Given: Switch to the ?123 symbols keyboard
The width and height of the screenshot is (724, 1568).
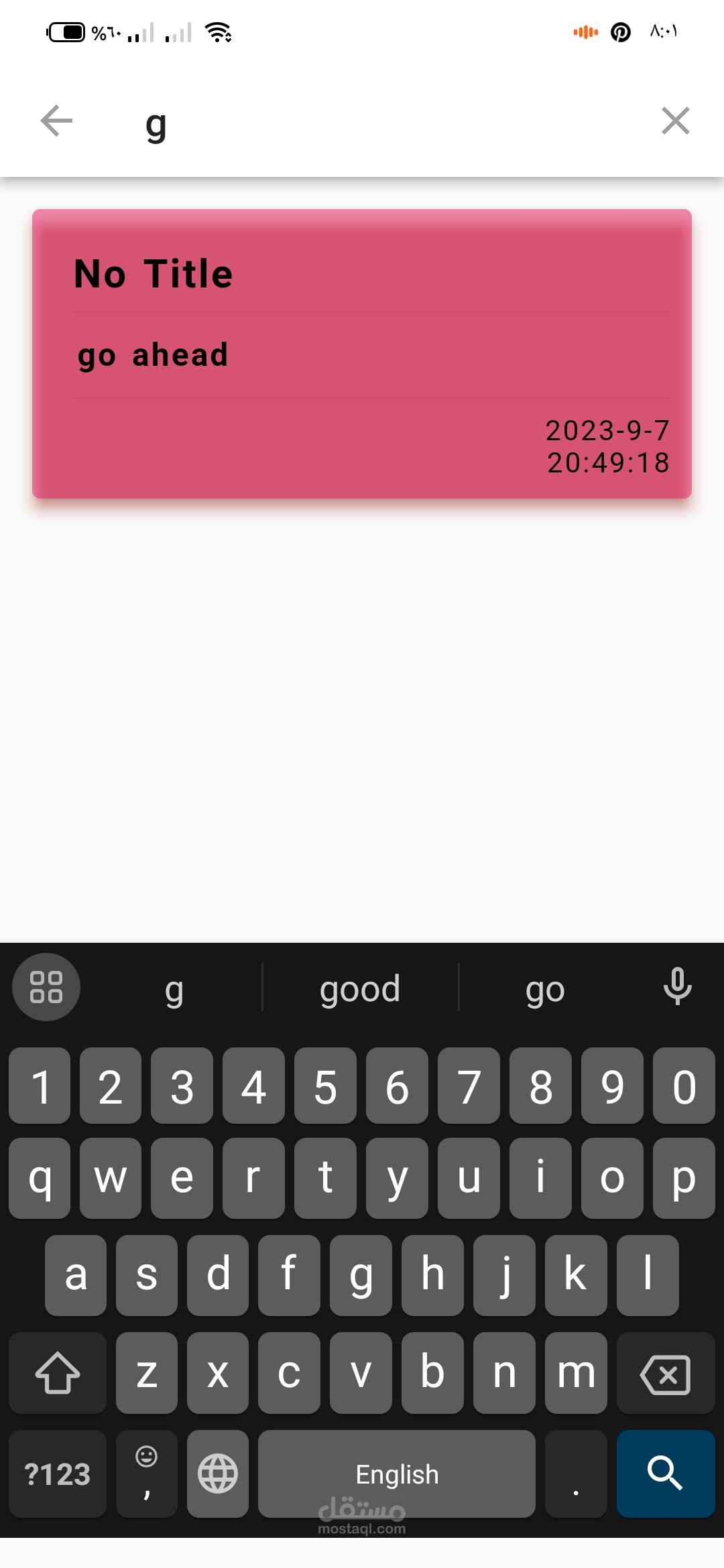Looking at the screenshot, I should point(58,1474).
